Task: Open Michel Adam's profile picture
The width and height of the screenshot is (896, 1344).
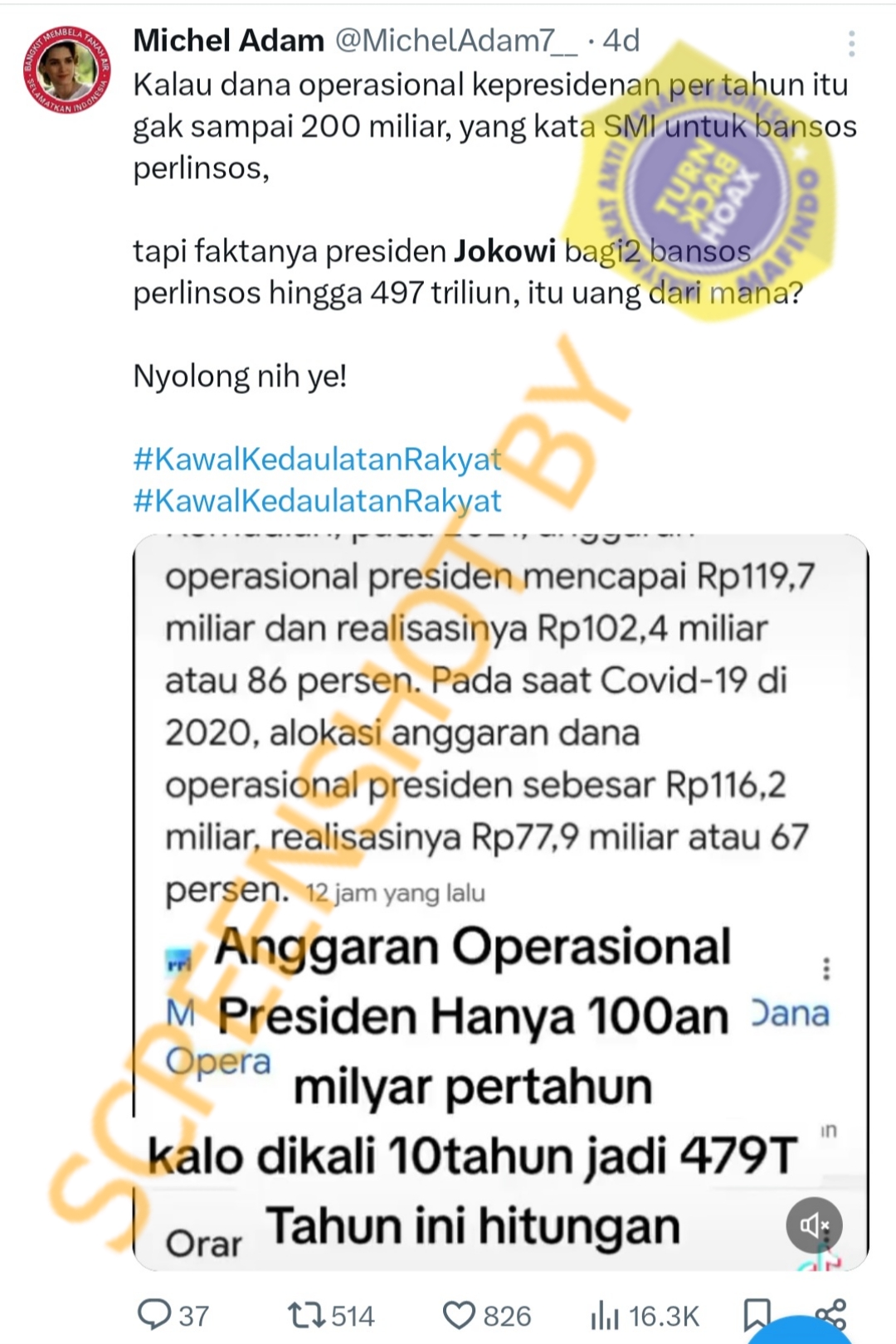Action: [x=66, y=71]
